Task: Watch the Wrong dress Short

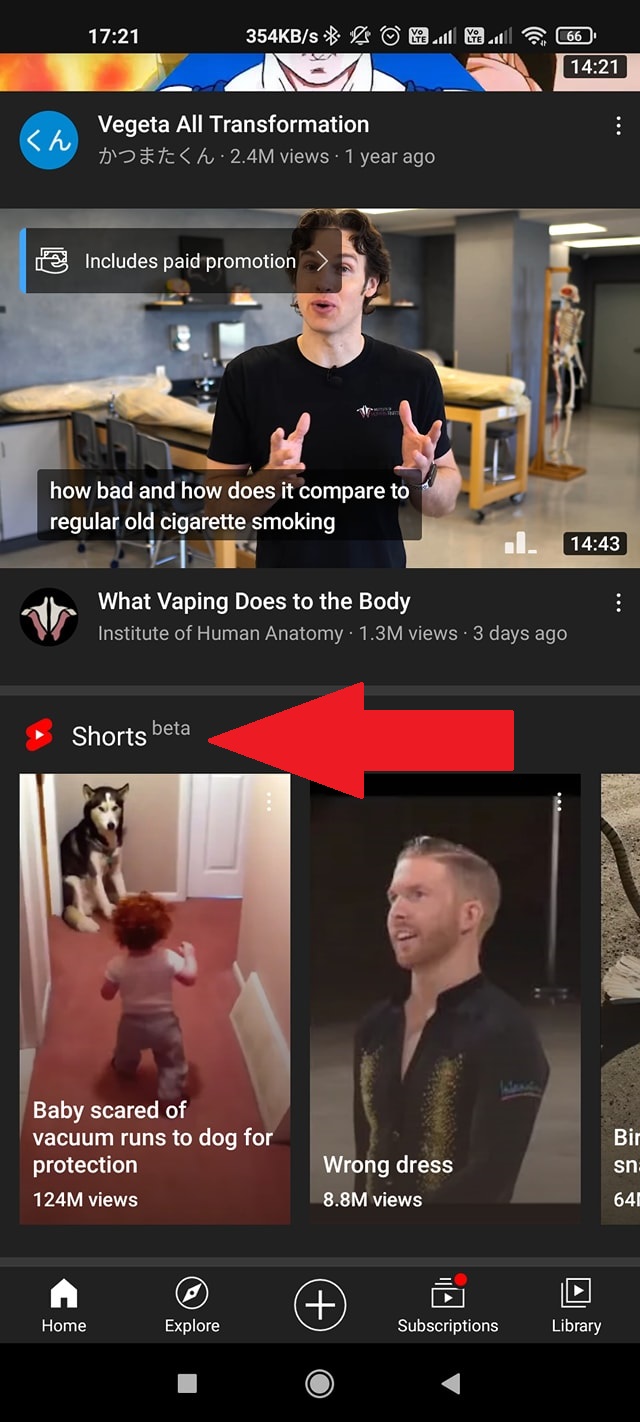Action: (445, 1000)
